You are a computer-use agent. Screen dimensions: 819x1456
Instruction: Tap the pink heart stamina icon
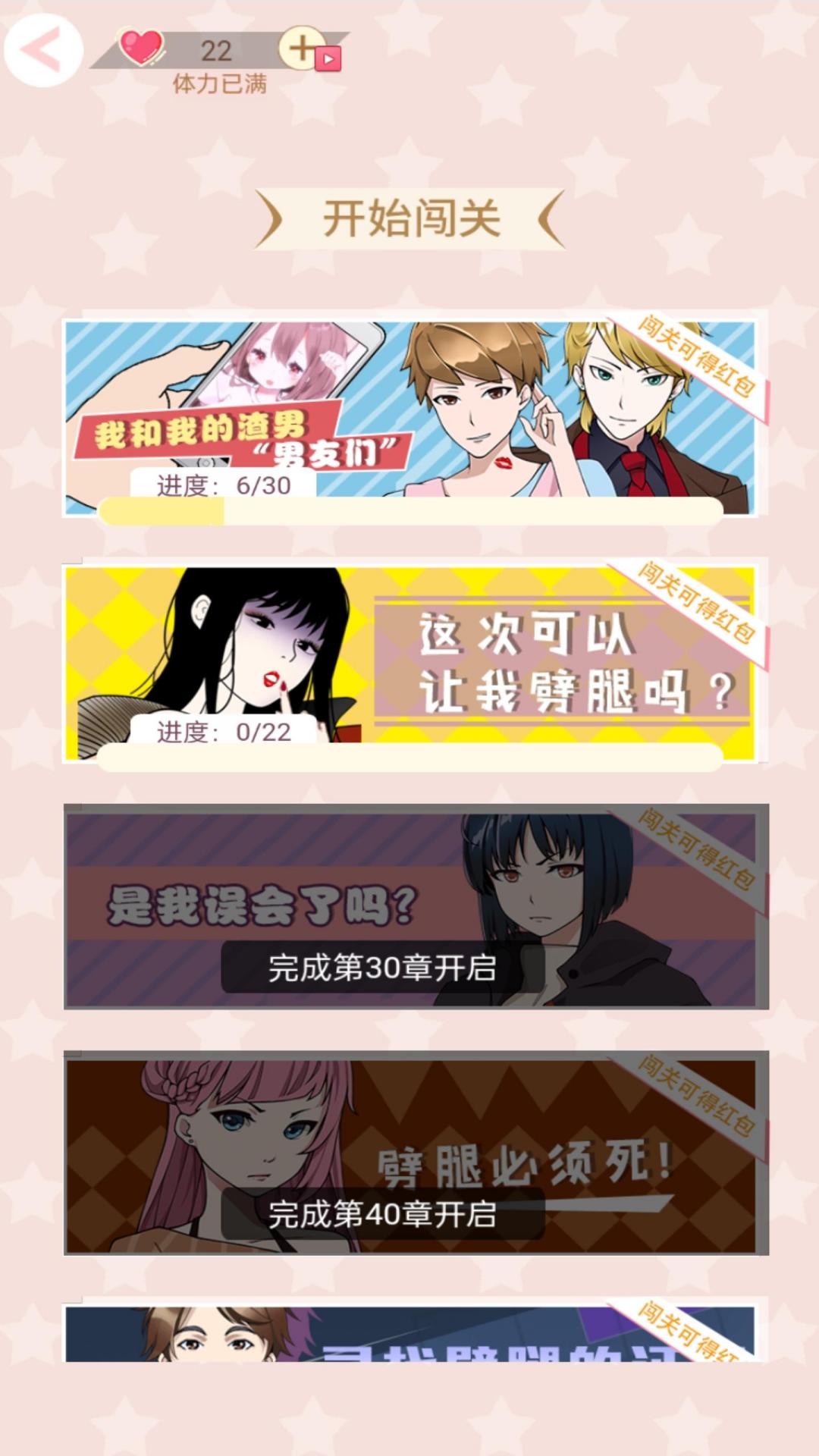tap(140, 47)
